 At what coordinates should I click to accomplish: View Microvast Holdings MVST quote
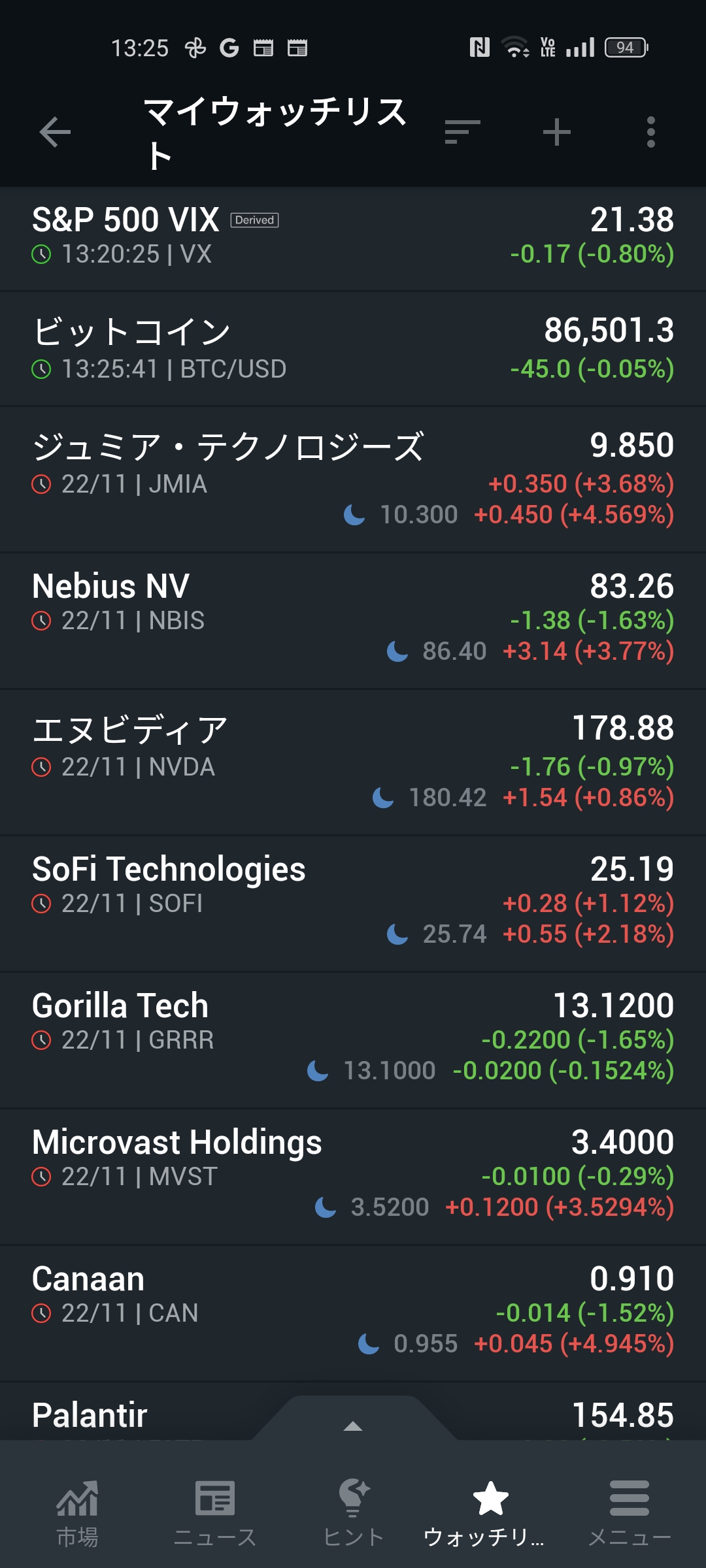[x=353, y=1176]
